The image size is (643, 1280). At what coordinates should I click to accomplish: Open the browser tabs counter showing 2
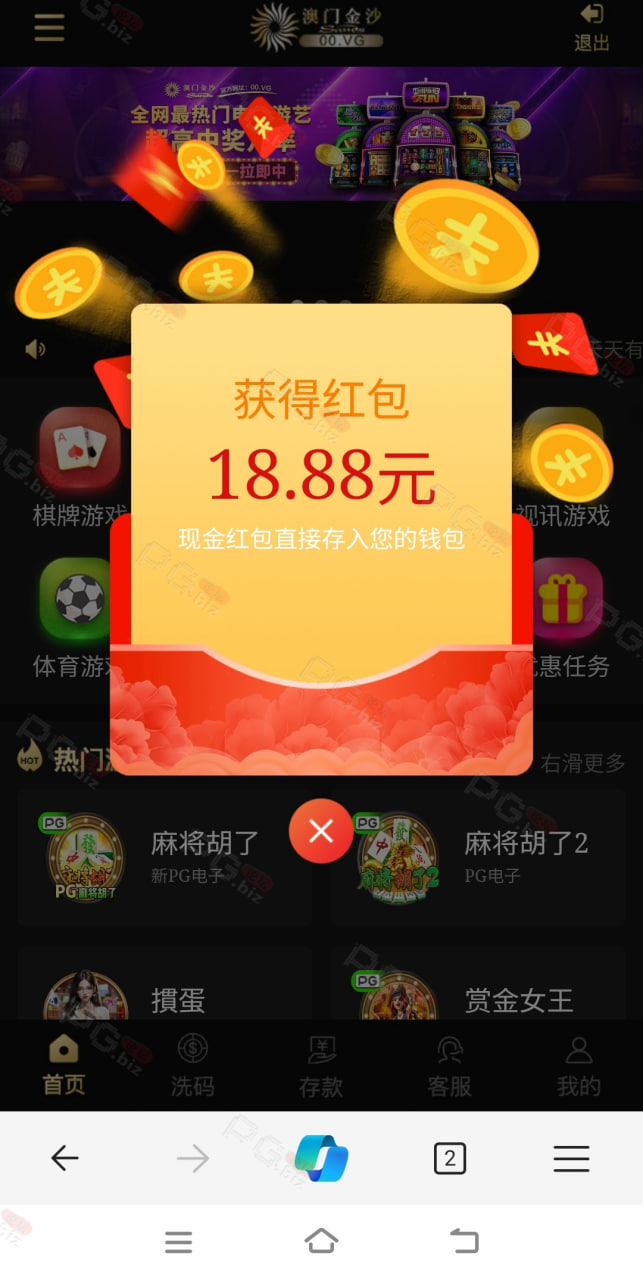[x=450, y=1158]
